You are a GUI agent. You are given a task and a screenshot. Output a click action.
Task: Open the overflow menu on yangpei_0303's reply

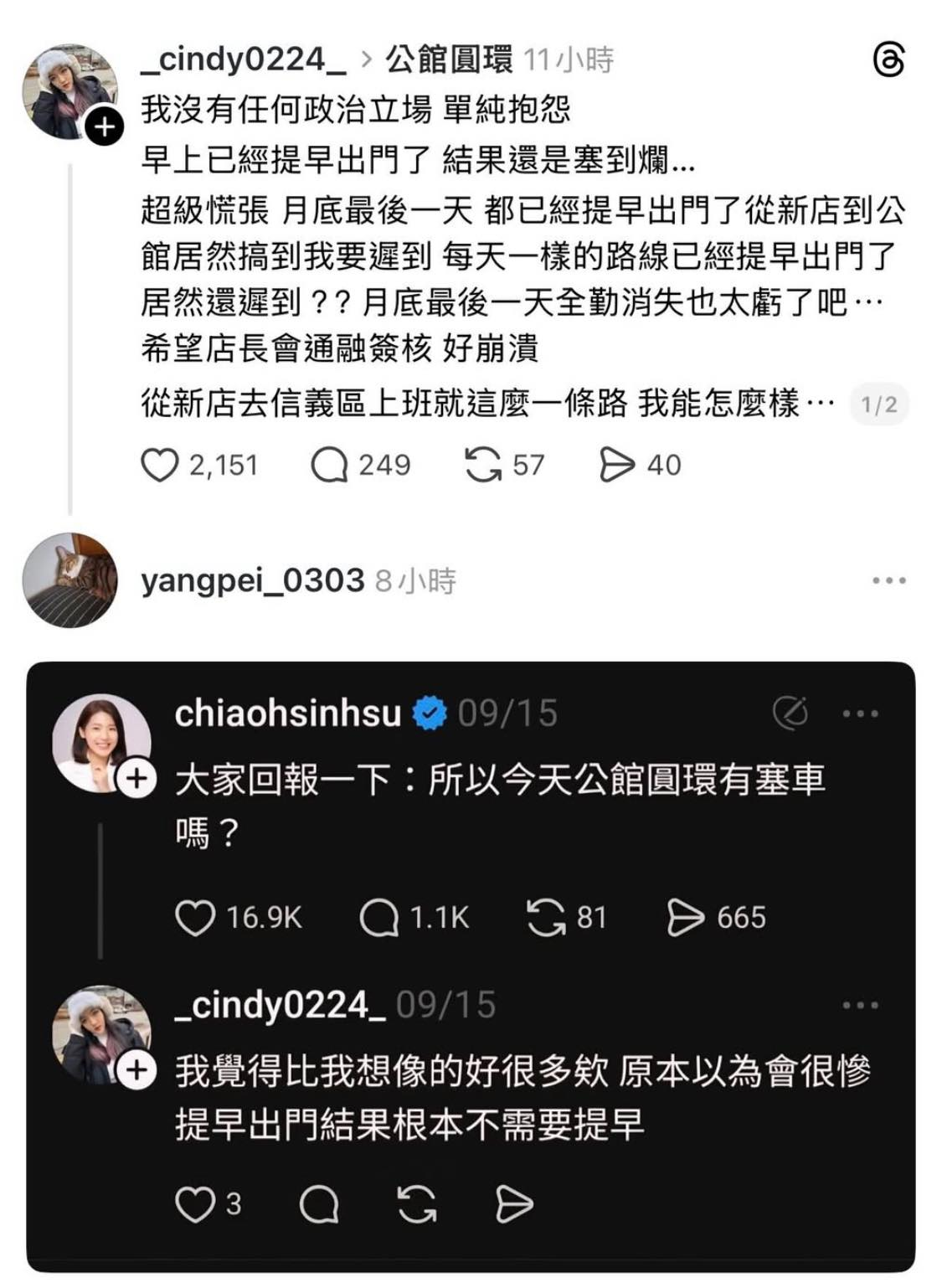click(888, 580)
